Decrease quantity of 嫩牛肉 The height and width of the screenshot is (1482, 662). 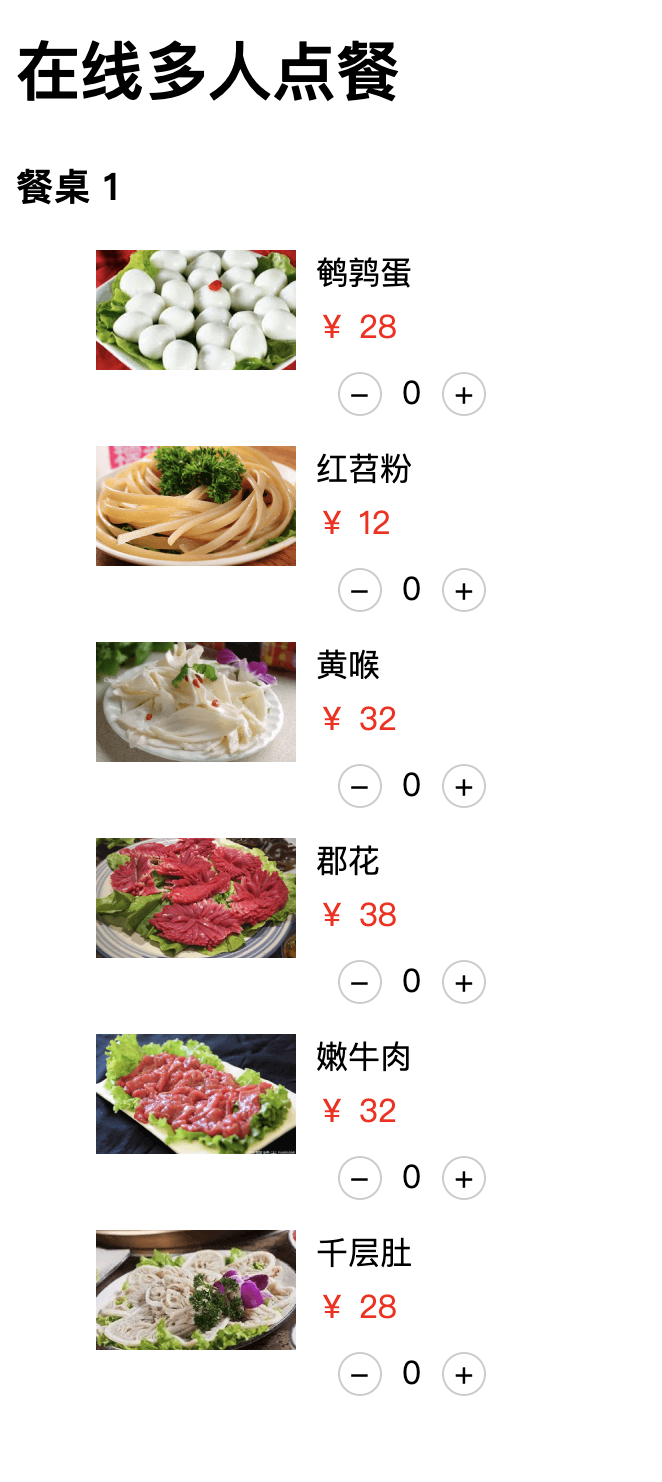pos(360,1179)
